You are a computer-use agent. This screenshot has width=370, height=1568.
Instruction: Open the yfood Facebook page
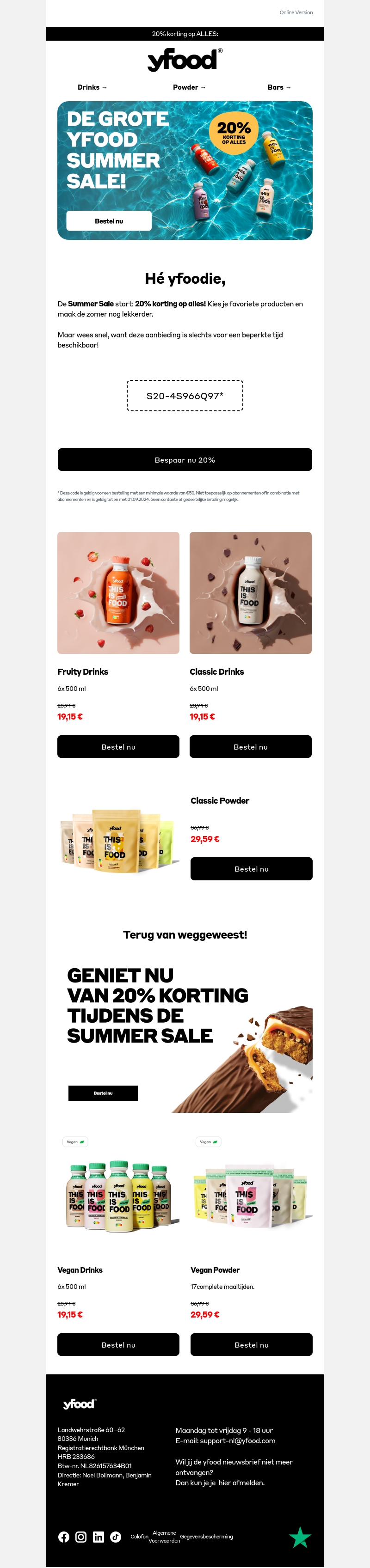[x=63, y=1537]
